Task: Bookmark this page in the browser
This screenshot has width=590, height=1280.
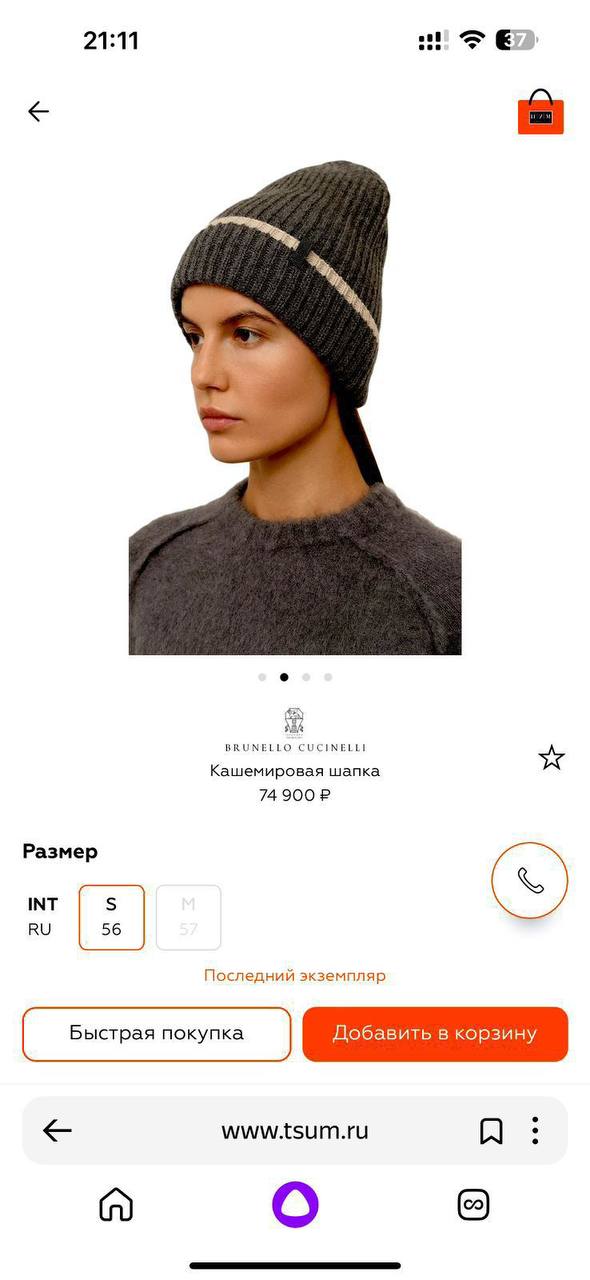Action: click(491, 1131)
